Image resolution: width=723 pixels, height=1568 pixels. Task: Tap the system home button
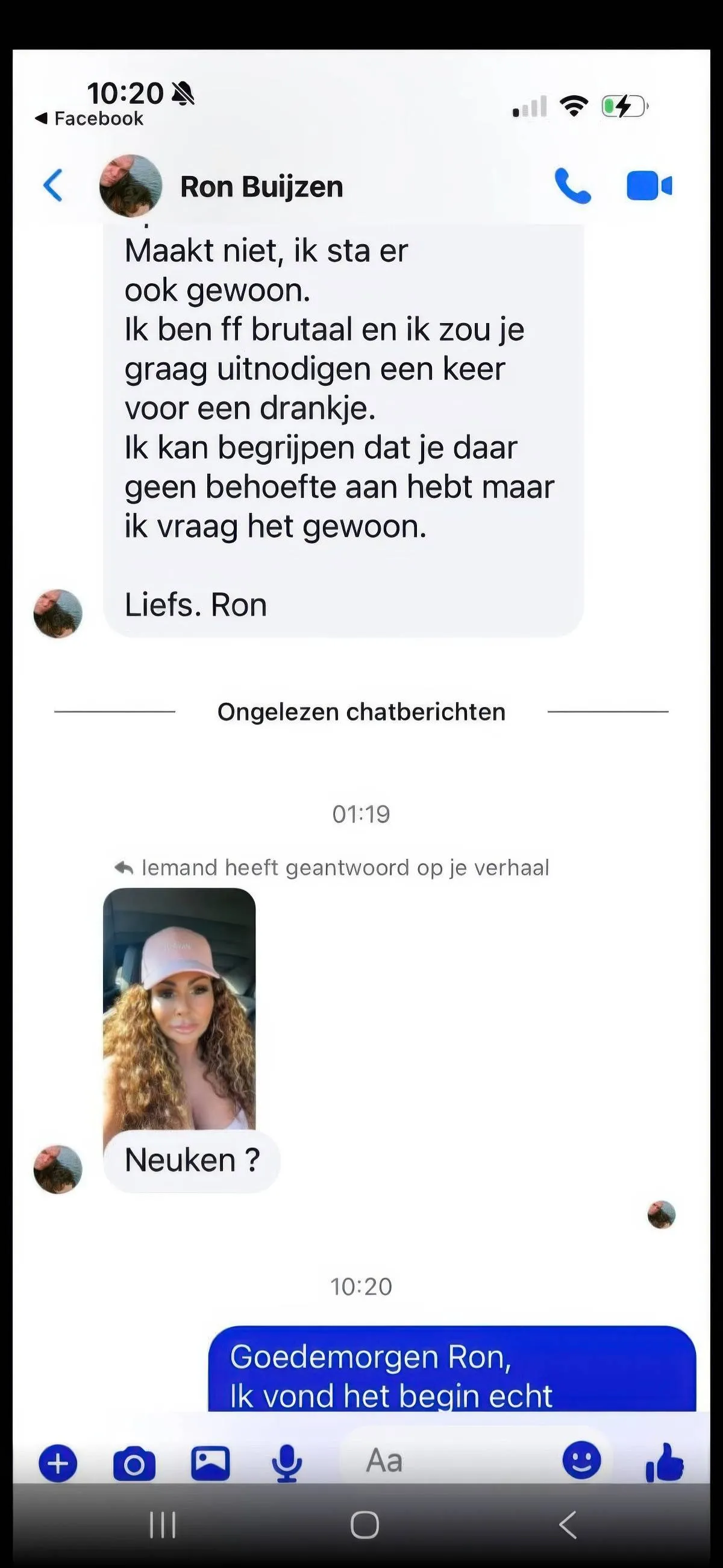[x=365, y=1525]
